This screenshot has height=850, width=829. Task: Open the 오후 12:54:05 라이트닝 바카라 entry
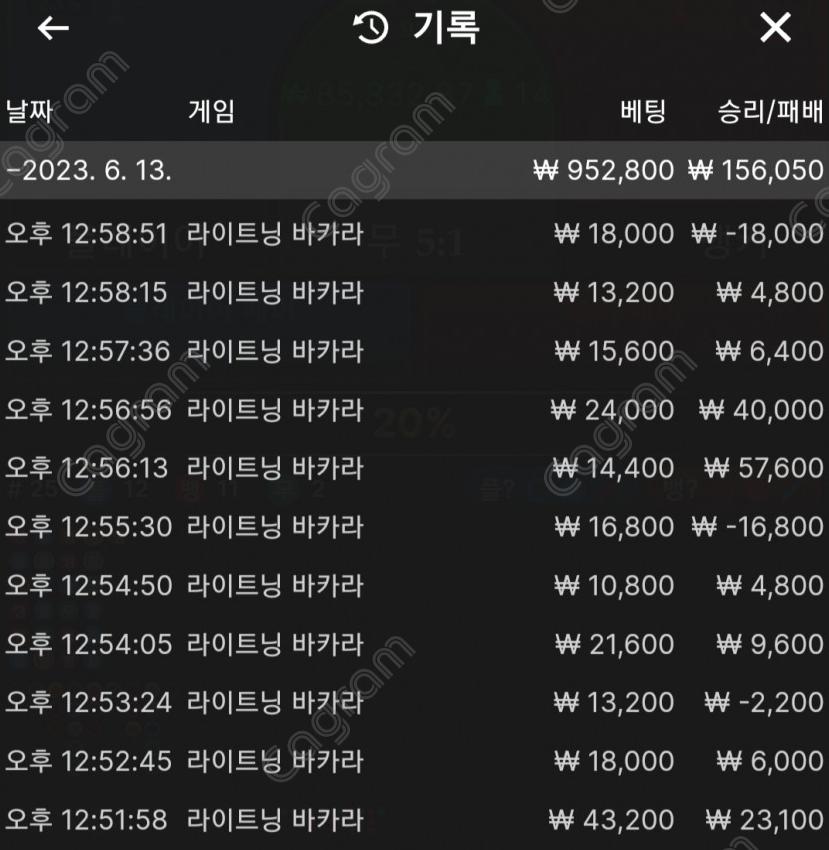tap(414, 644)
